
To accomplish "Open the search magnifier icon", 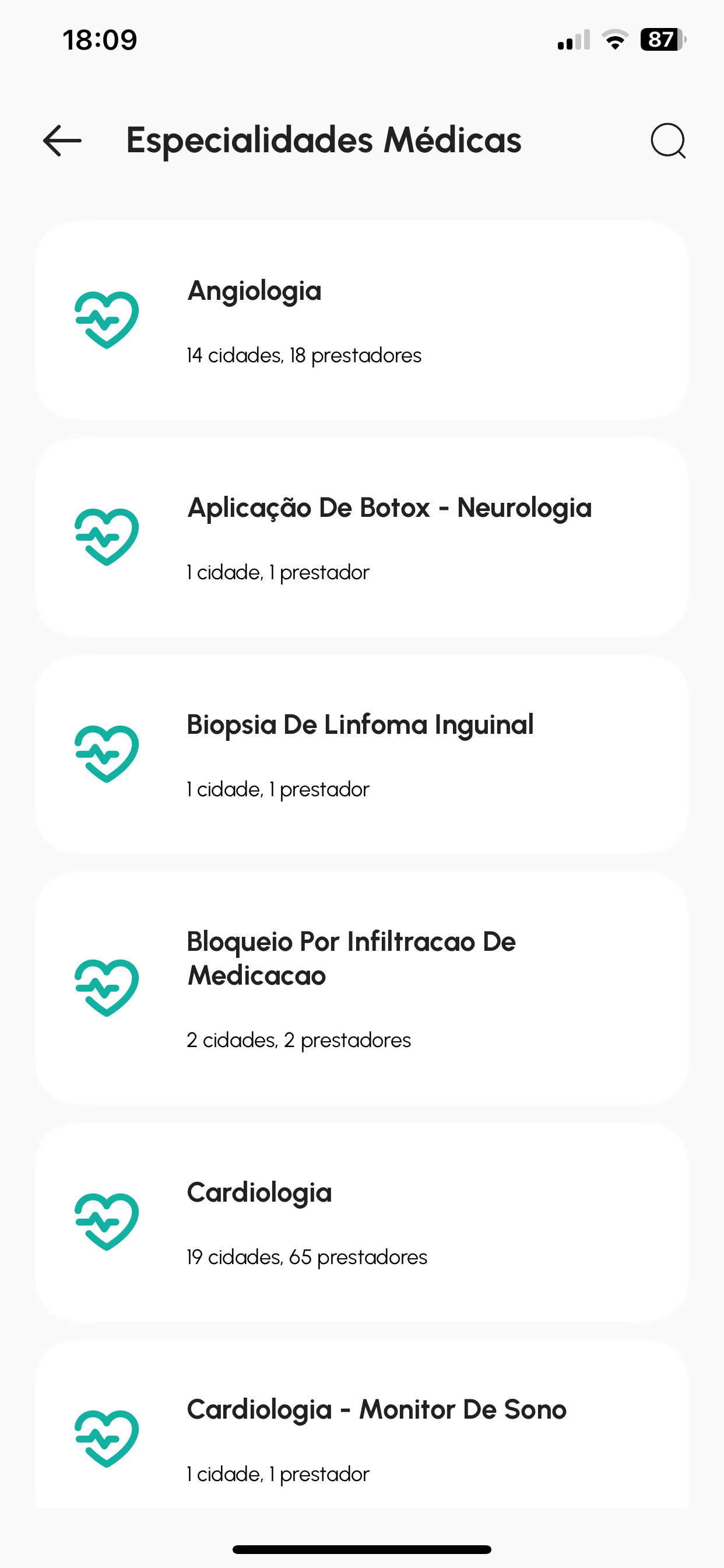I will pos(667,141).
